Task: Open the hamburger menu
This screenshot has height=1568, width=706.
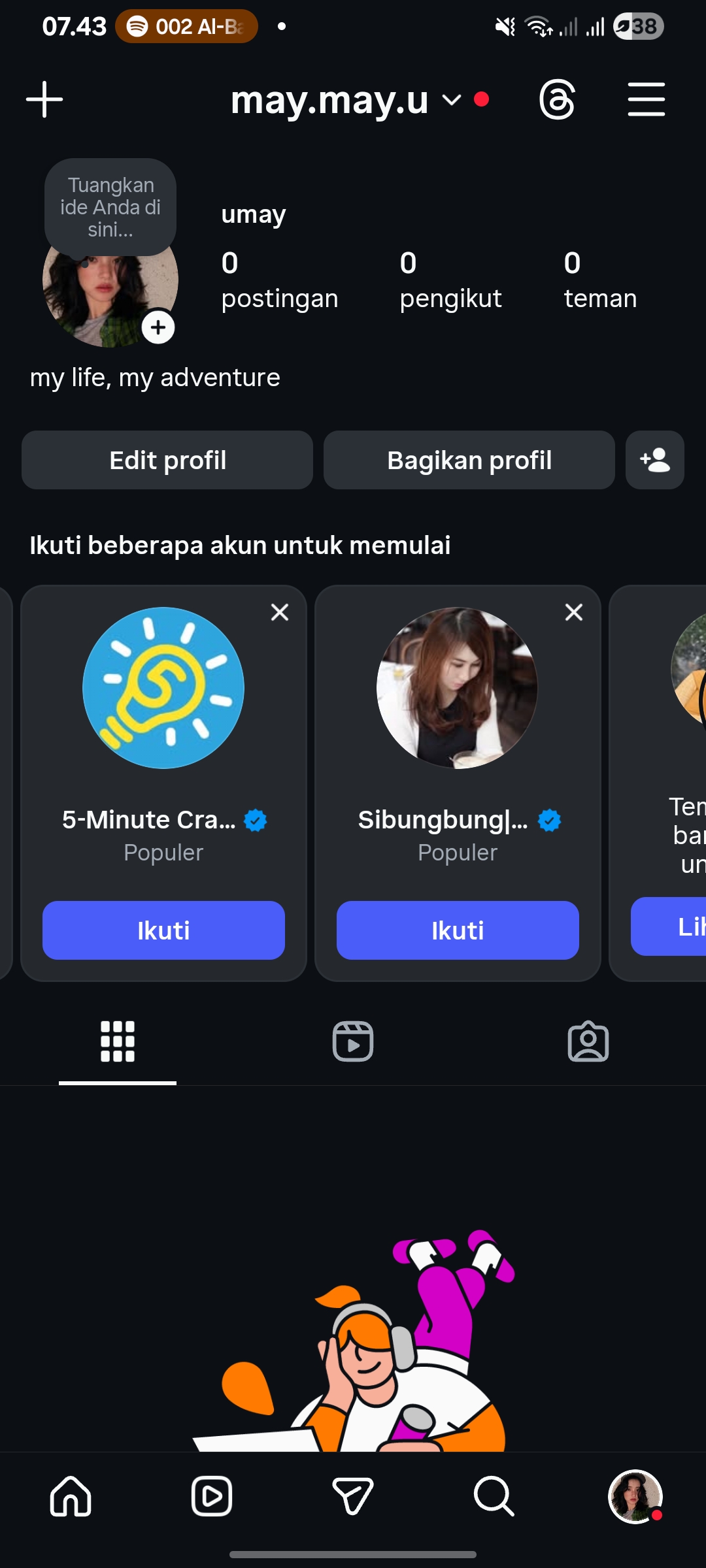Action: coord(646,99)
